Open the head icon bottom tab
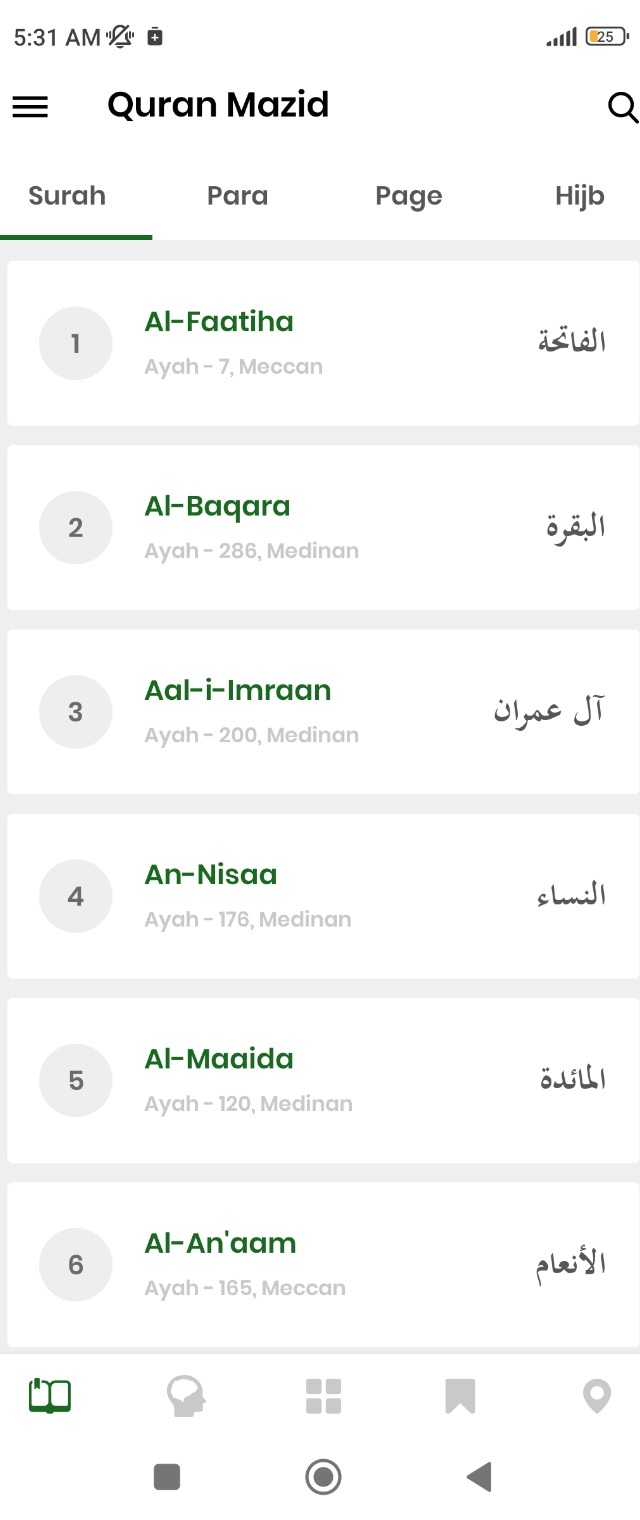 click(x=187, y=1396)
